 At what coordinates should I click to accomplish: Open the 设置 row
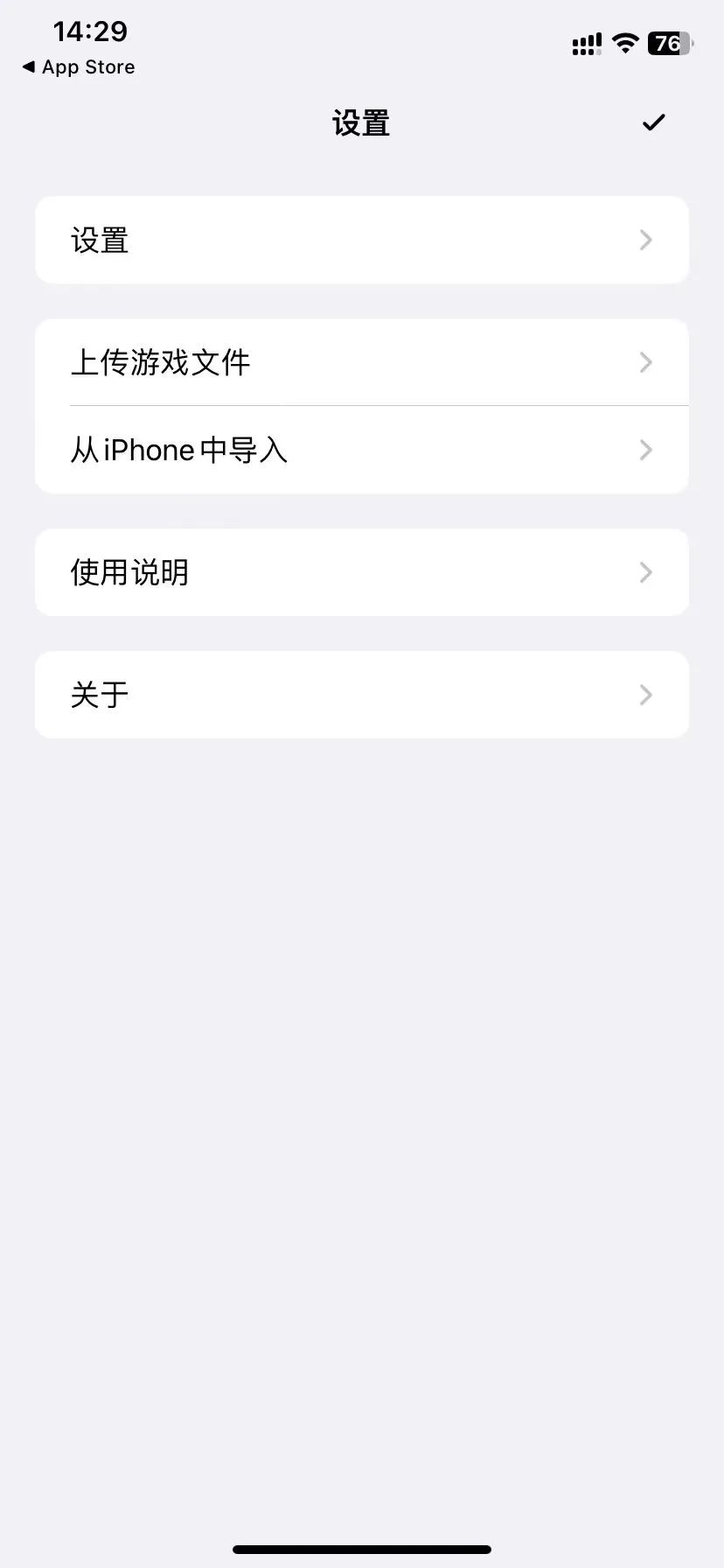[362, 240]
